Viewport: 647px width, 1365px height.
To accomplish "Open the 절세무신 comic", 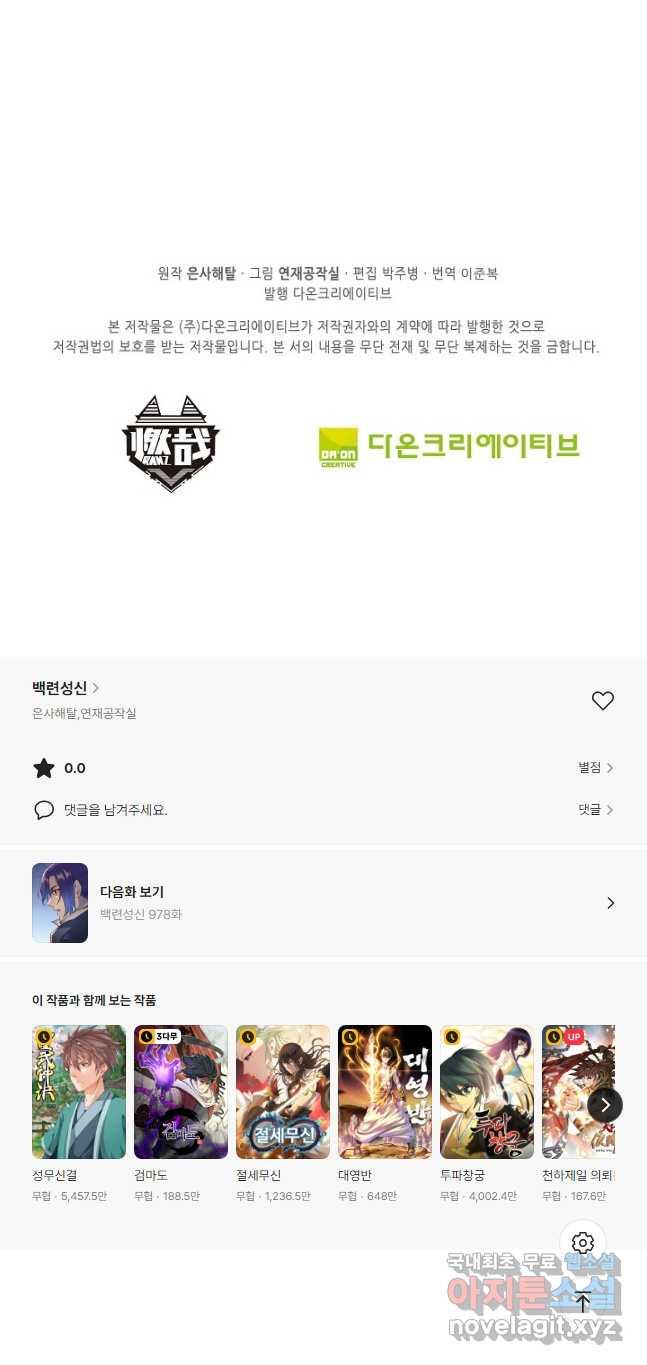I will point(283,1092).
